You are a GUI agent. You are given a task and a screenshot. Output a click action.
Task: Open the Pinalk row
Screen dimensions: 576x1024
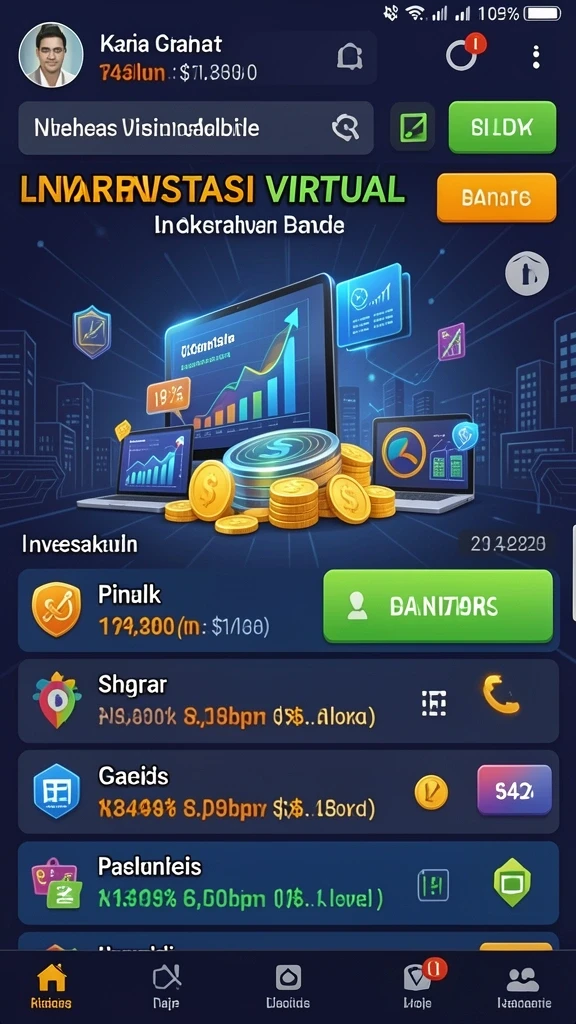(288, 610)
